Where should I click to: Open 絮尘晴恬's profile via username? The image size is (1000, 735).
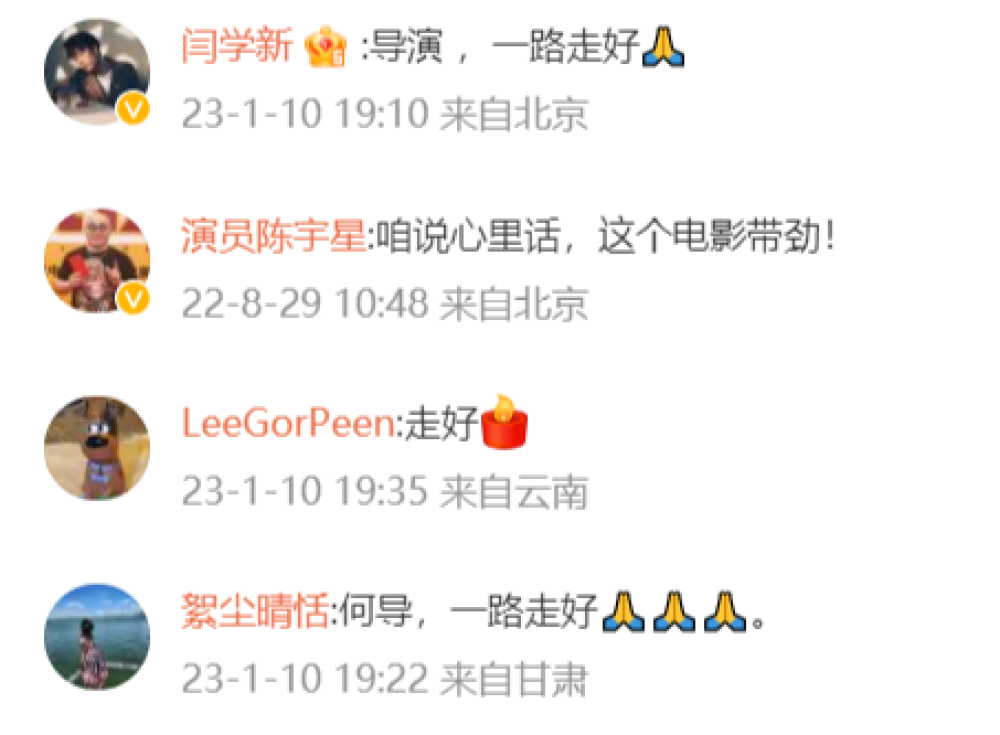pyautogui.click(x=254, y=610)
